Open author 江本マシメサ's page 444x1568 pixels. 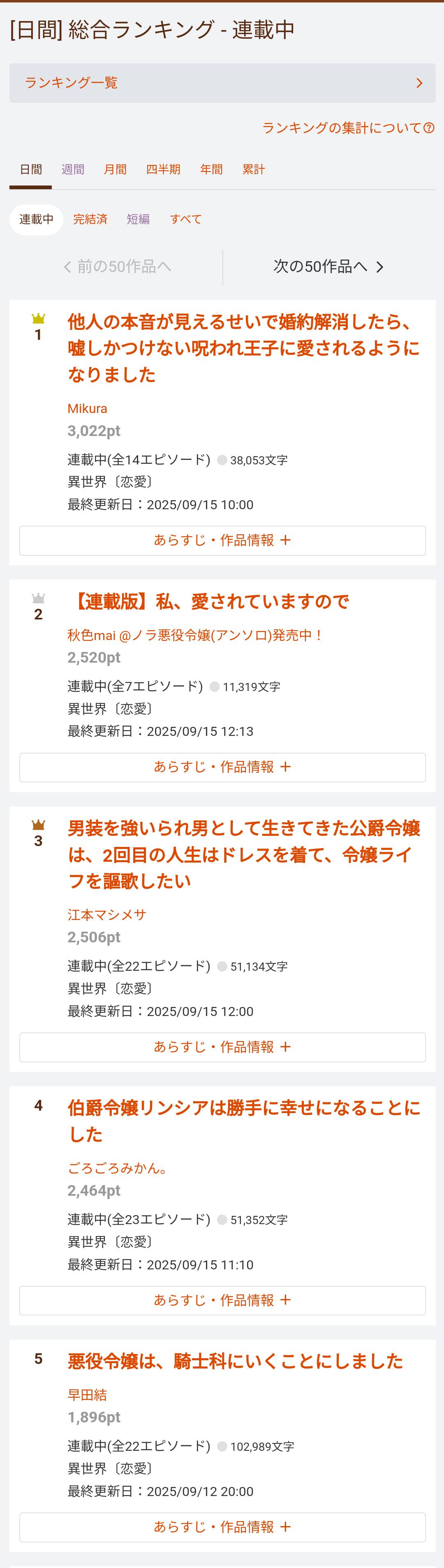click(x=106, y=914)
